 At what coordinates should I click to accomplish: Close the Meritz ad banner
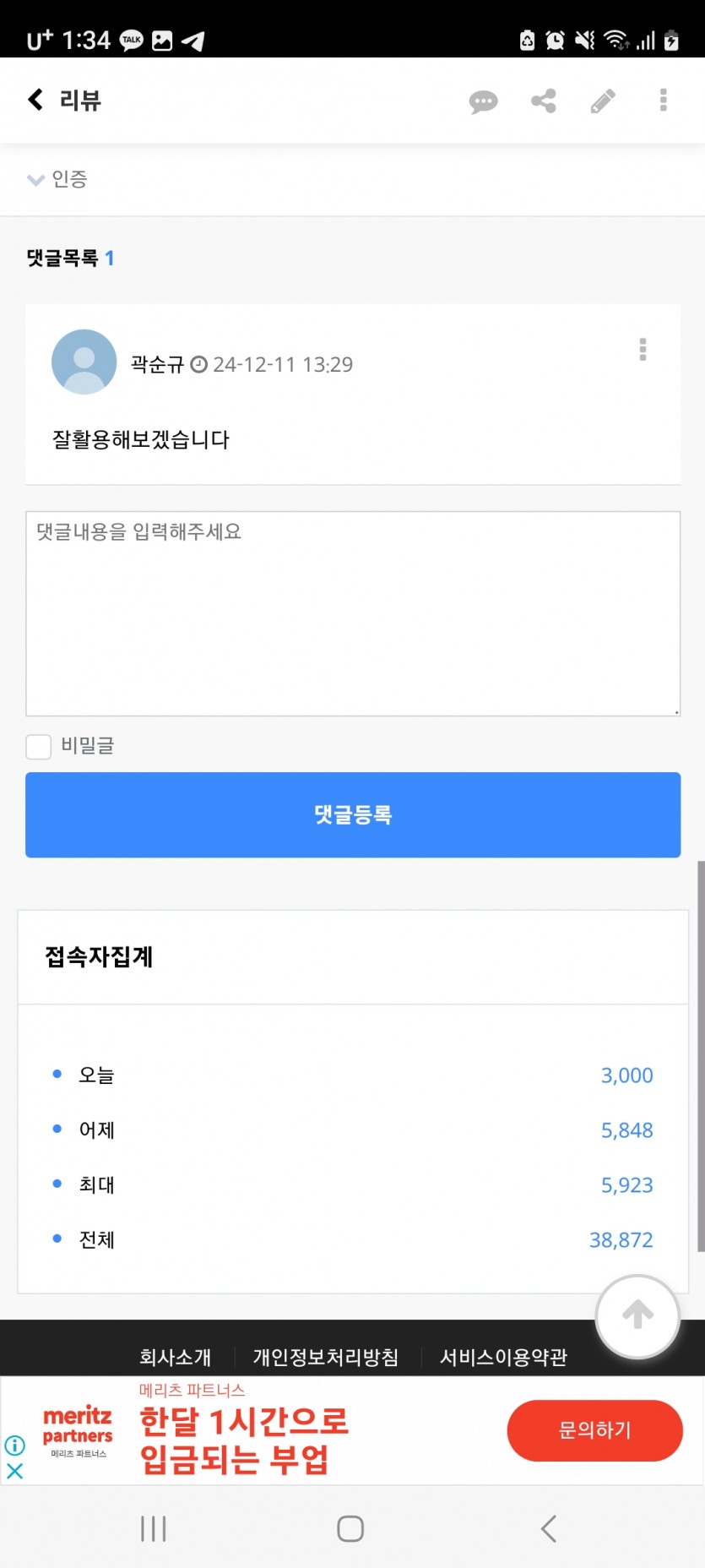coord(15,1471)
